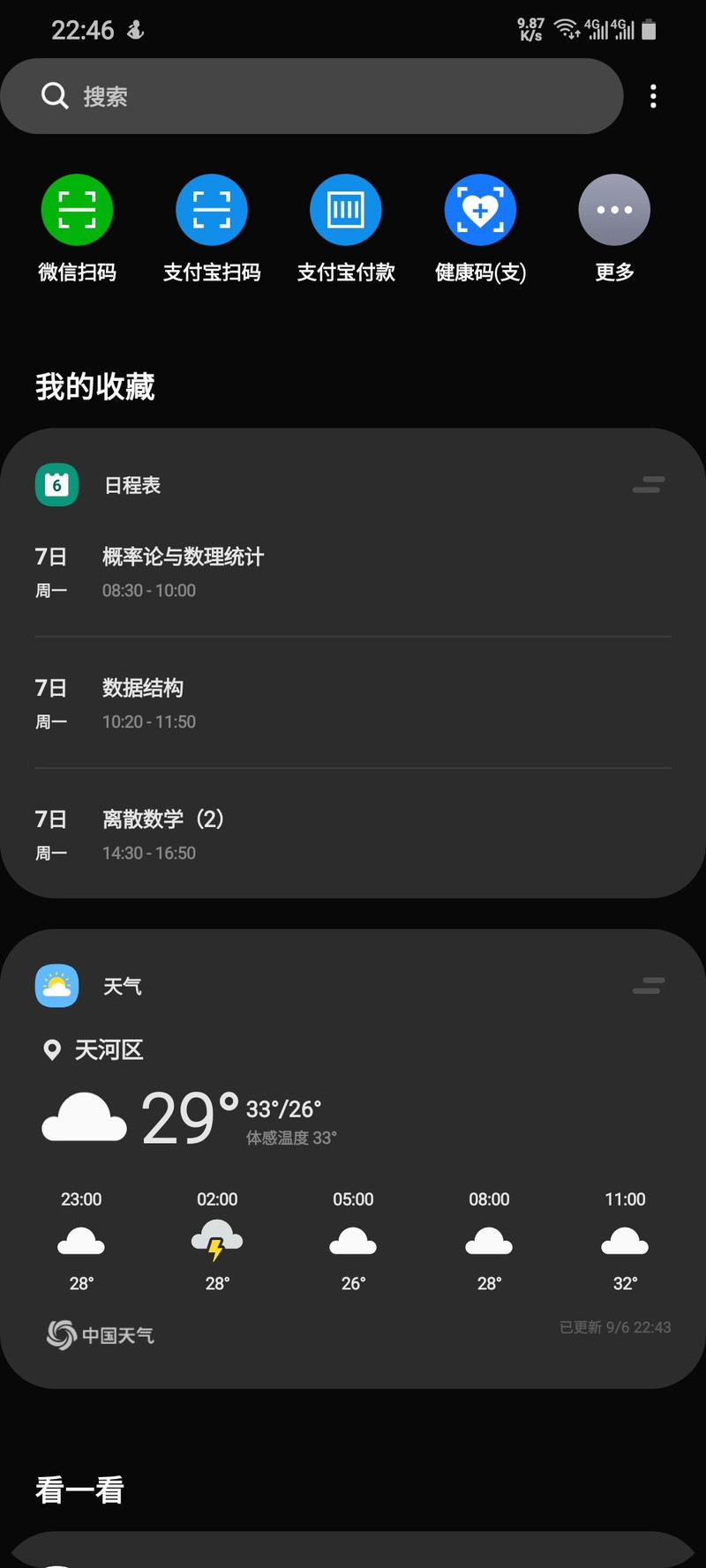The image size is (706, 1568).
Task: Tap the 搜索 search box
Action: (x=312, y=96)
